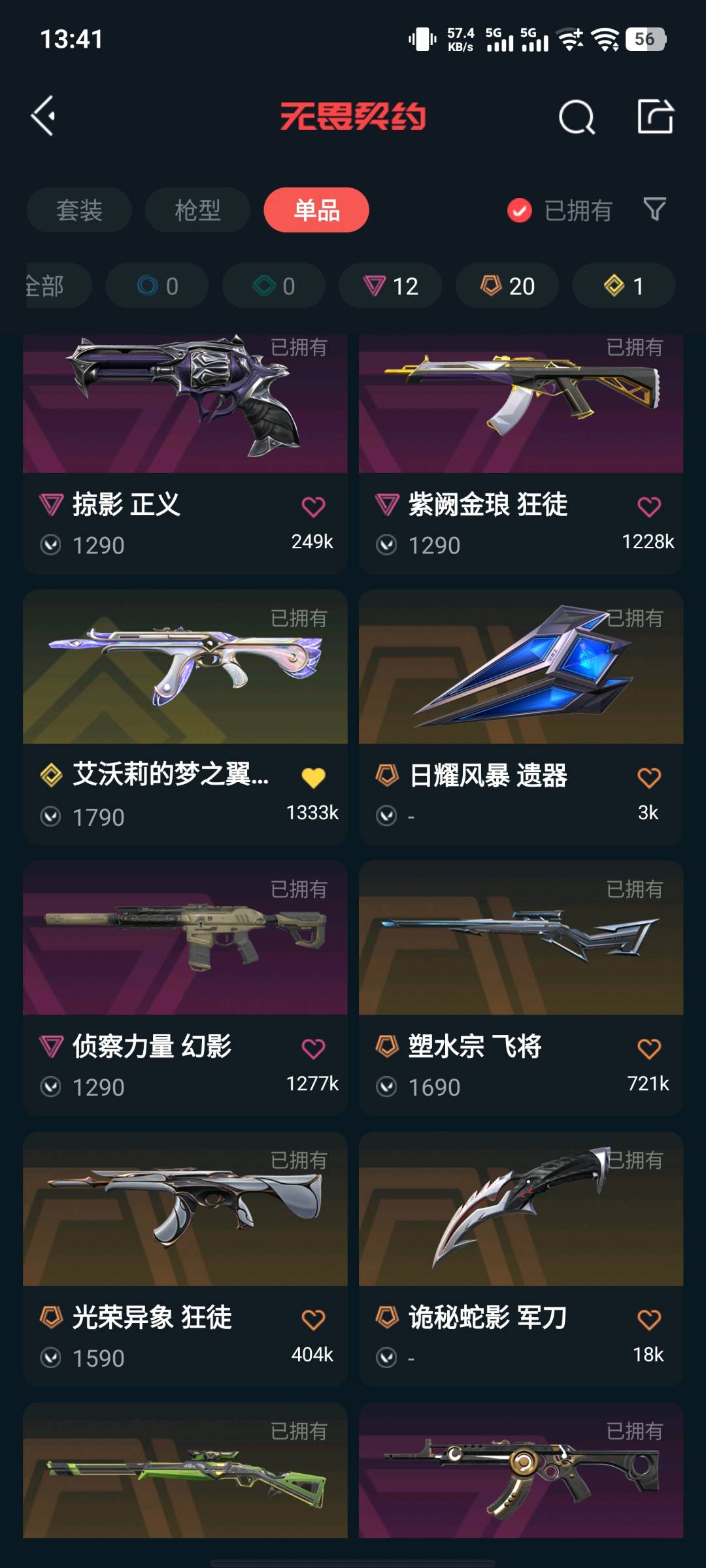Filter by the purple tier chip showing 12
This screenshot has width=706, height=1568.
(390, 286)
